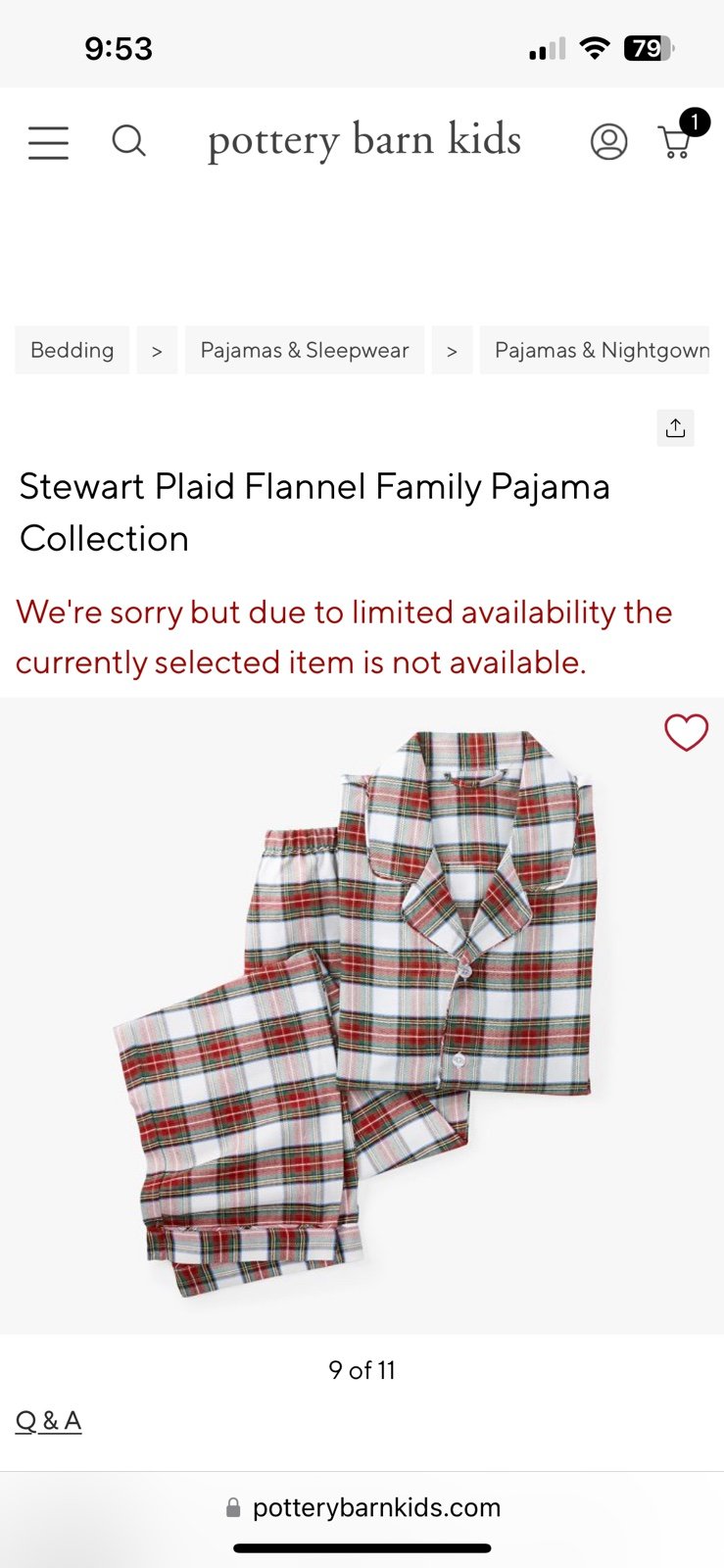This screenshot has height=1568, width=724.
Task: Tap the search magnifier icon
Action: pos(128,141)
